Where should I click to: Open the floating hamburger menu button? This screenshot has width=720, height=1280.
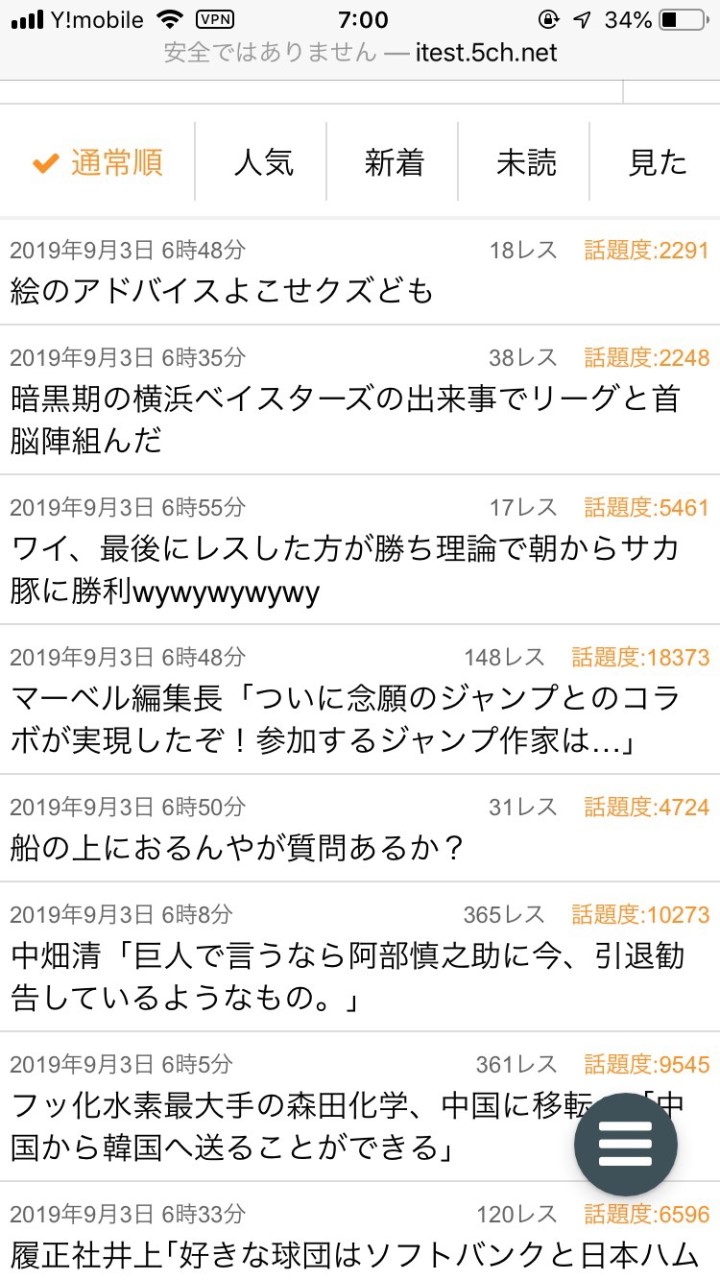(x=626, y=1144)
